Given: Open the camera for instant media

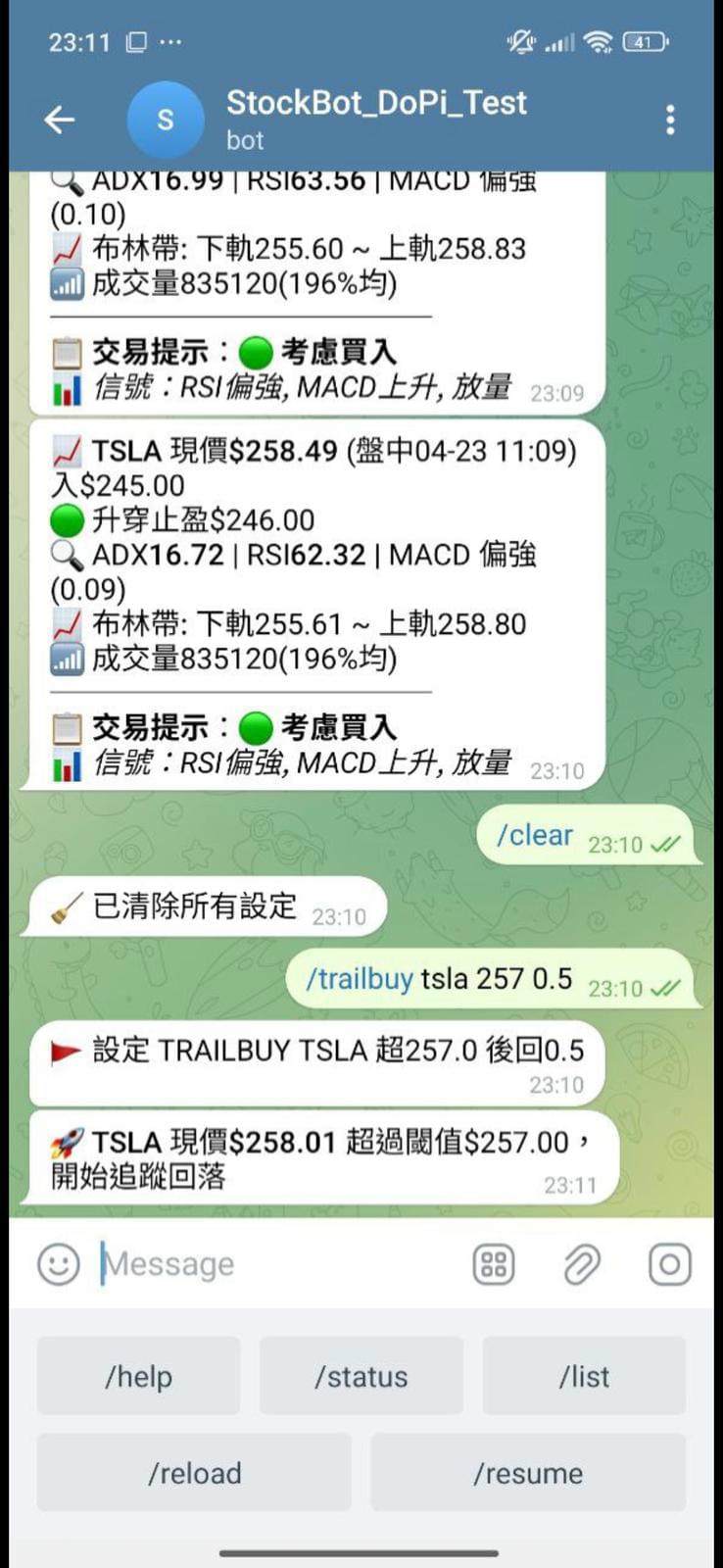Looking at the screenshot, I should (669, 1264).
